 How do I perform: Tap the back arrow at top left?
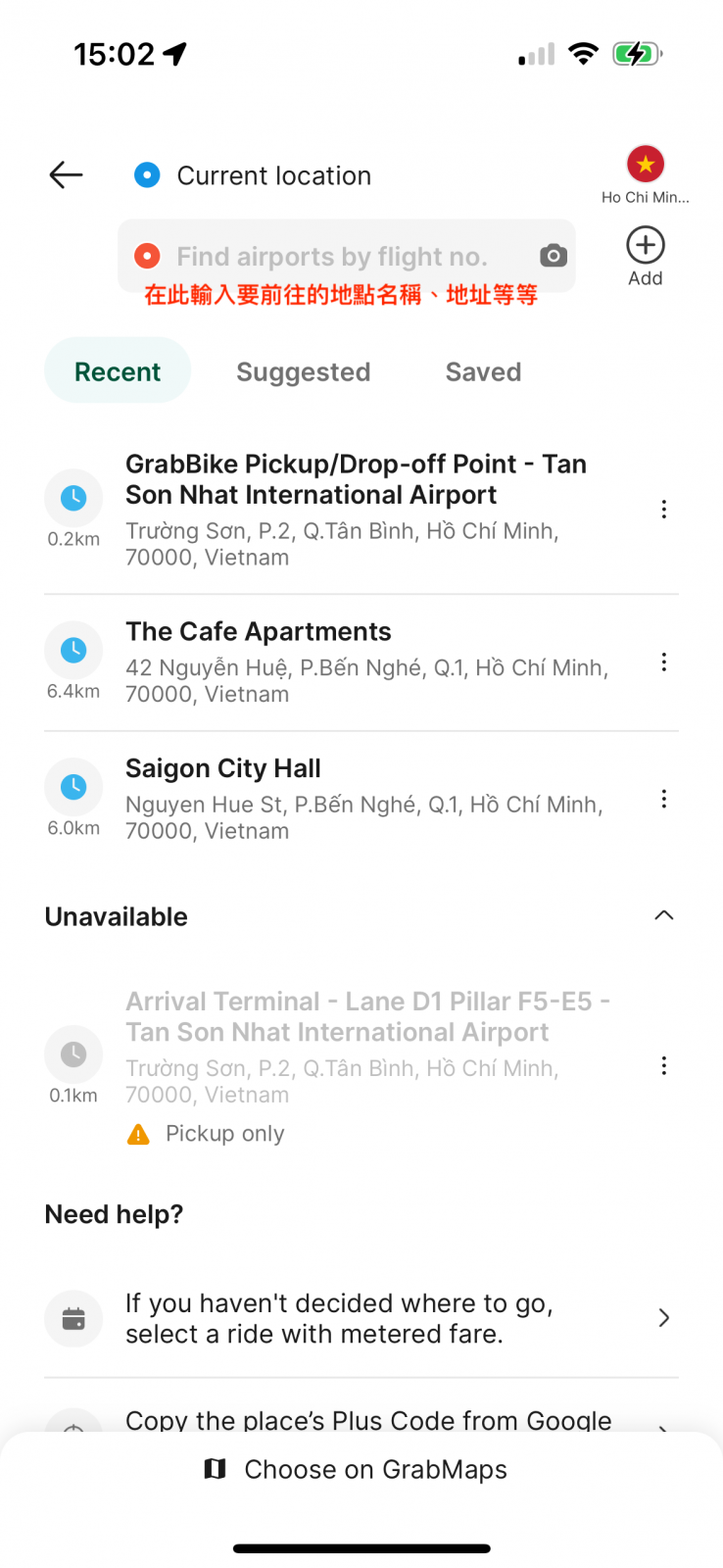pyautogui.click(x=65, y=174)
